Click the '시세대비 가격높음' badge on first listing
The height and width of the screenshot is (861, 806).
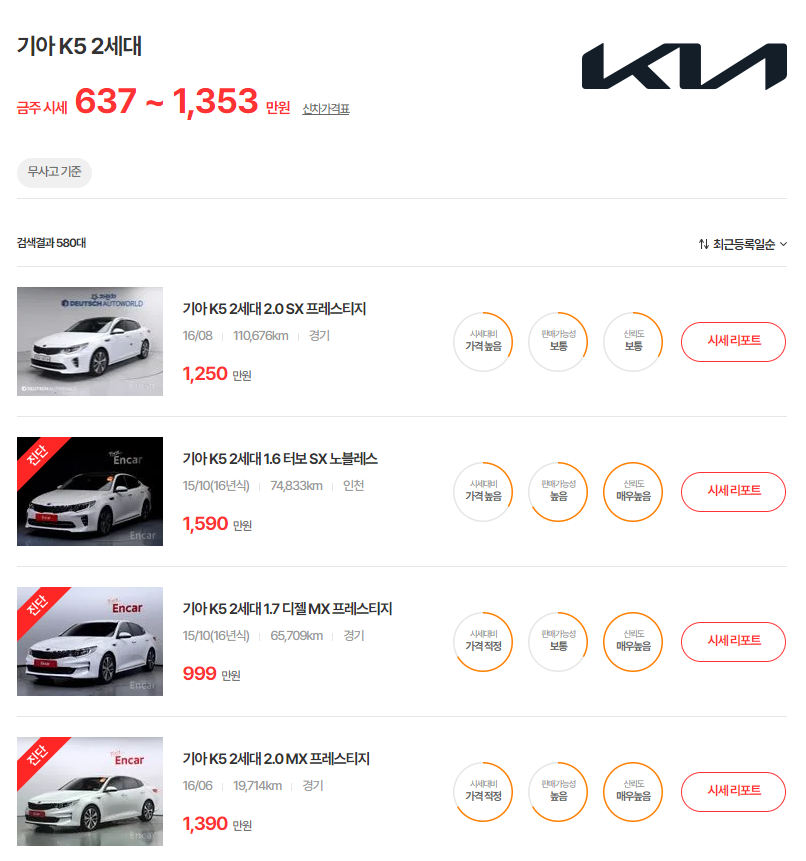pos(483,341)
